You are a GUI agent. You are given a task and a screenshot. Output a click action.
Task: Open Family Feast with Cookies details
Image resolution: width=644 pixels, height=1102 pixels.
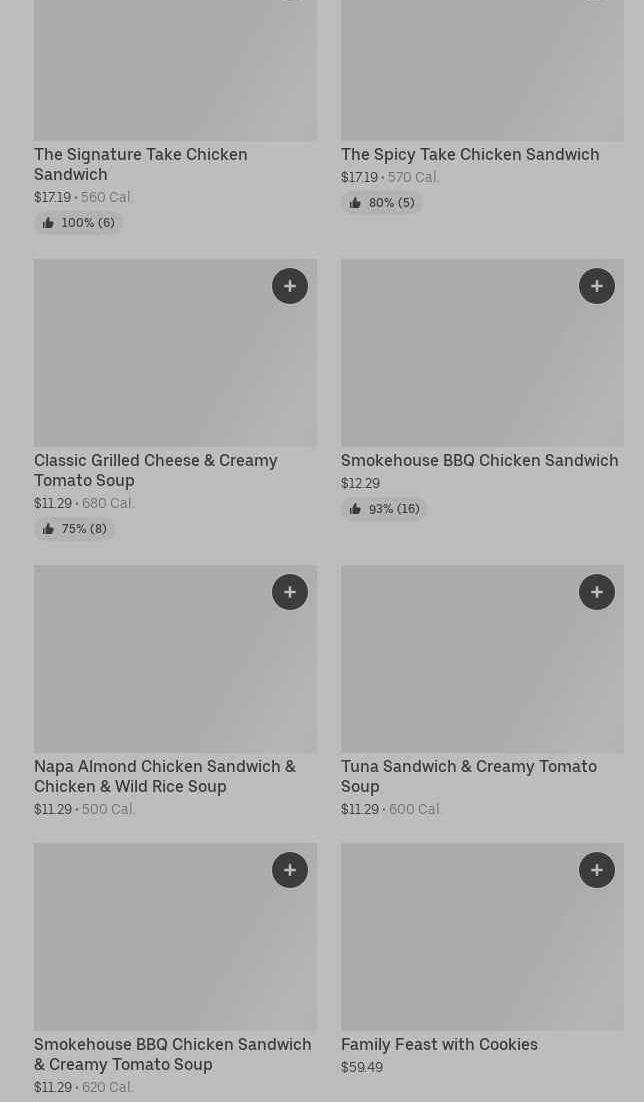tap(439, 1044)
